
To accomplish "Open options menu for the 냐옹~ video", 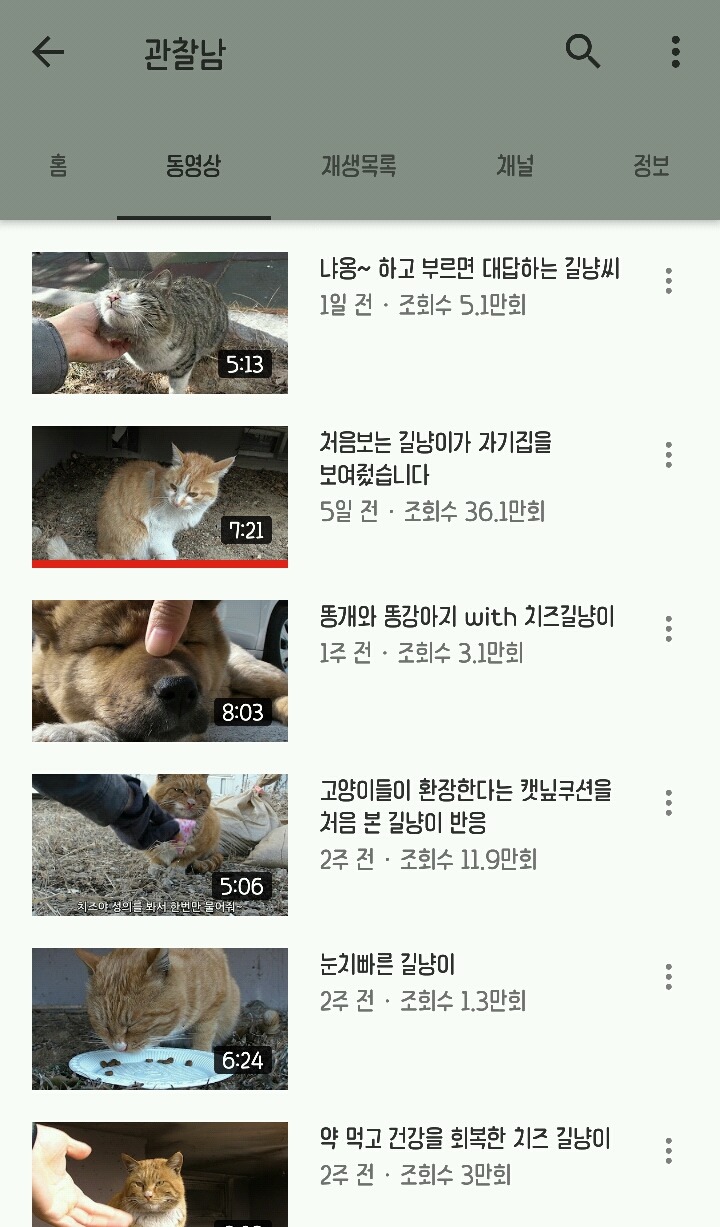I will tap(667, 281).
